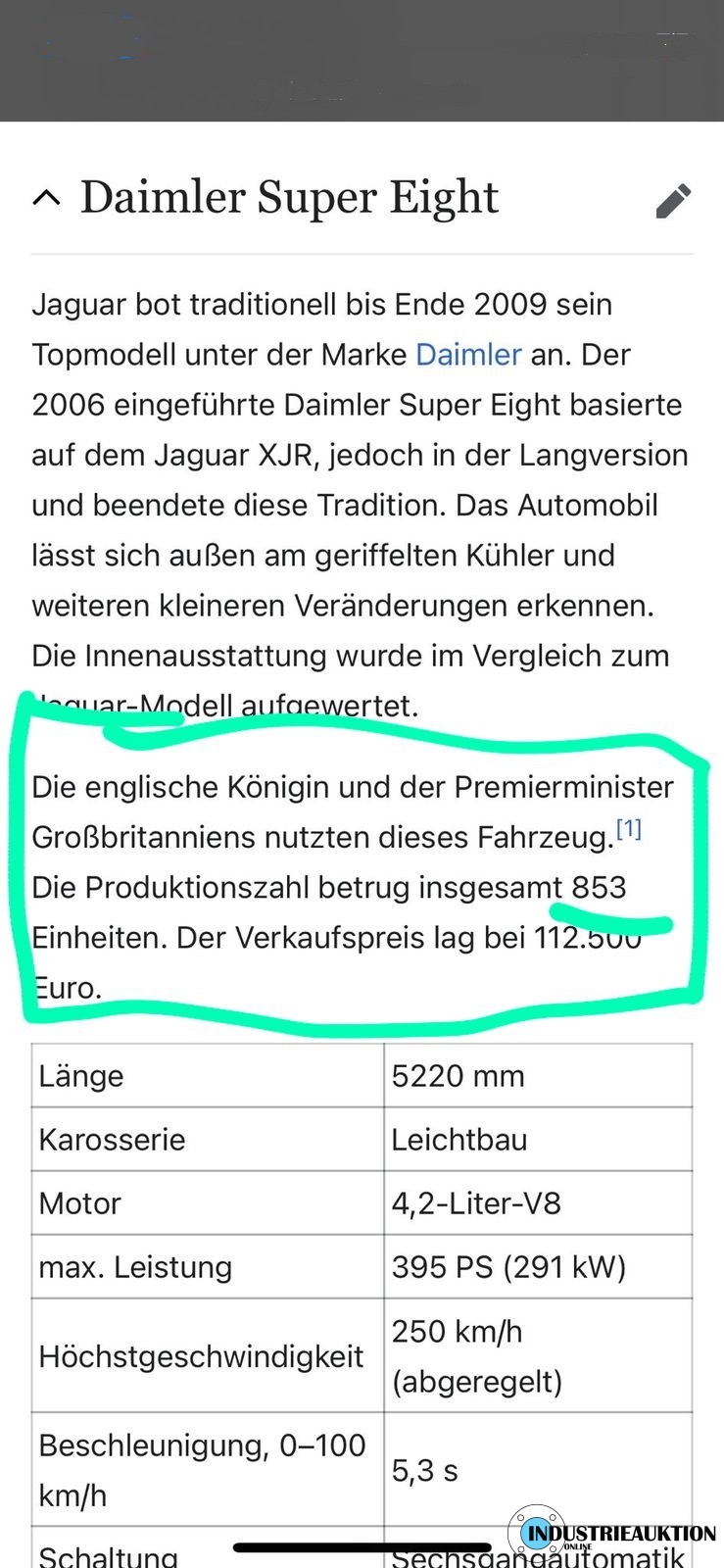
Task: Open footnote reference 1
Action: click(629, 830)
